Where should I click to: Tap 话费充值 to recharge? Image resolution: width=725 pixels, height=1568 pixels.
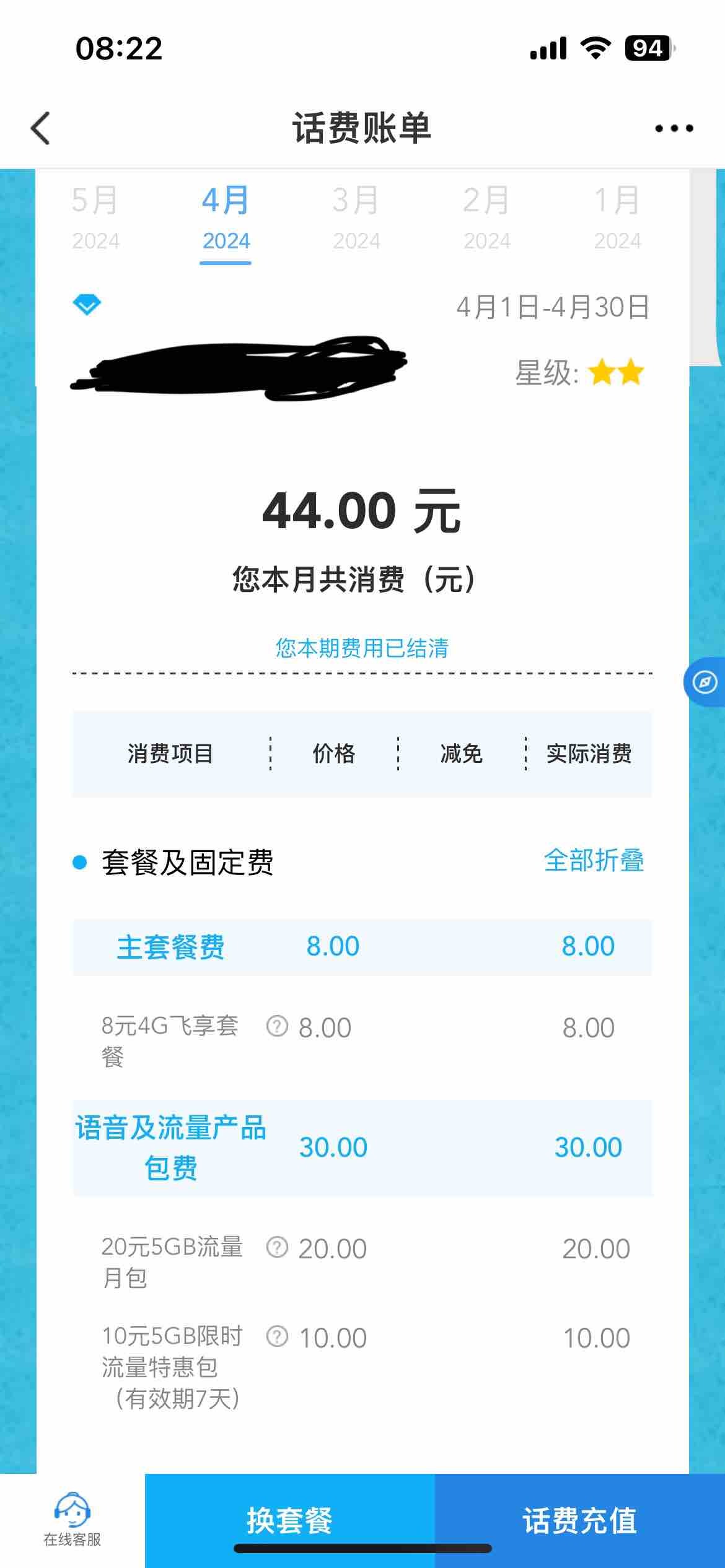pyautogui.click(x=579, y=1520)
